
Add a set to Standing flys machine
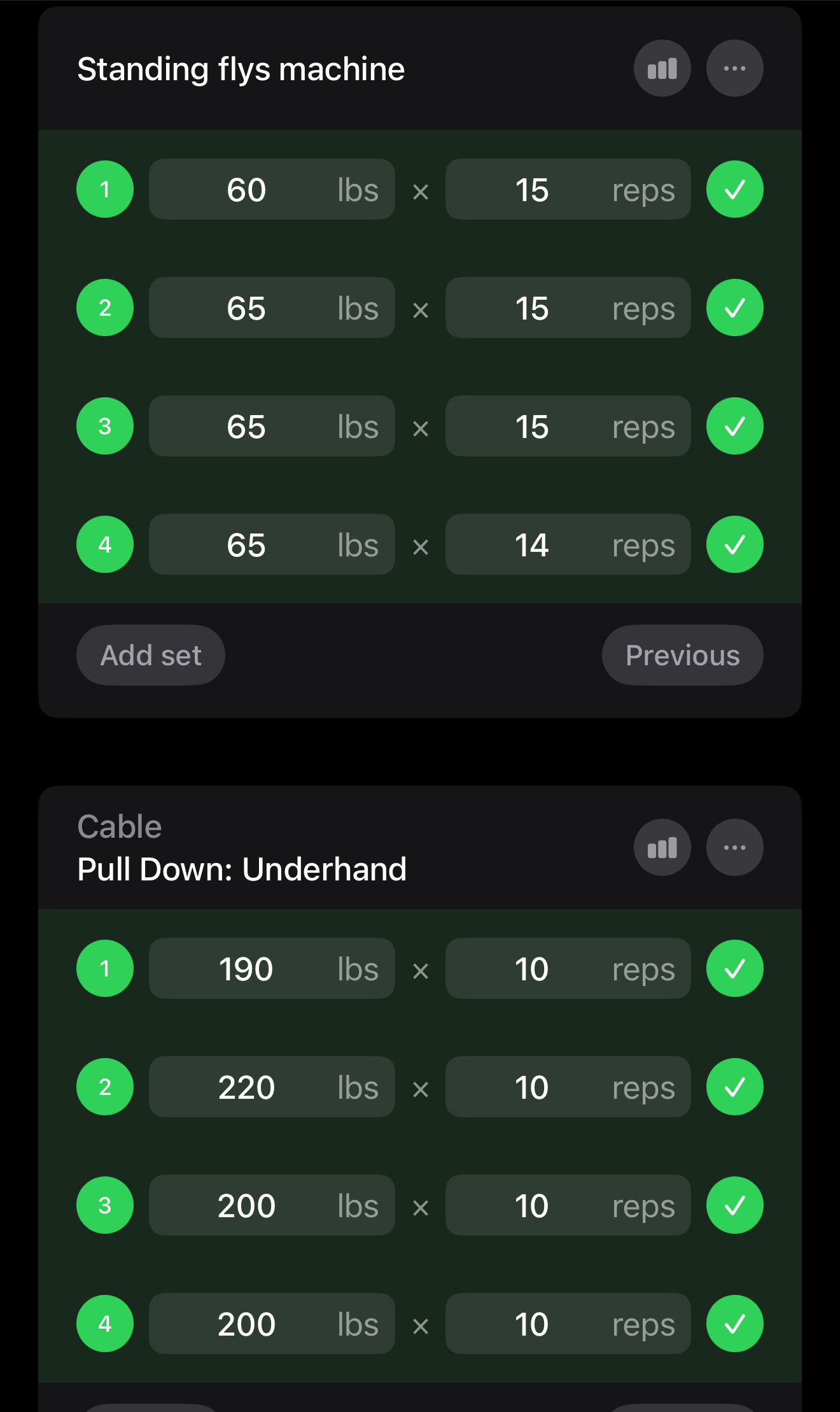point(151,655)
